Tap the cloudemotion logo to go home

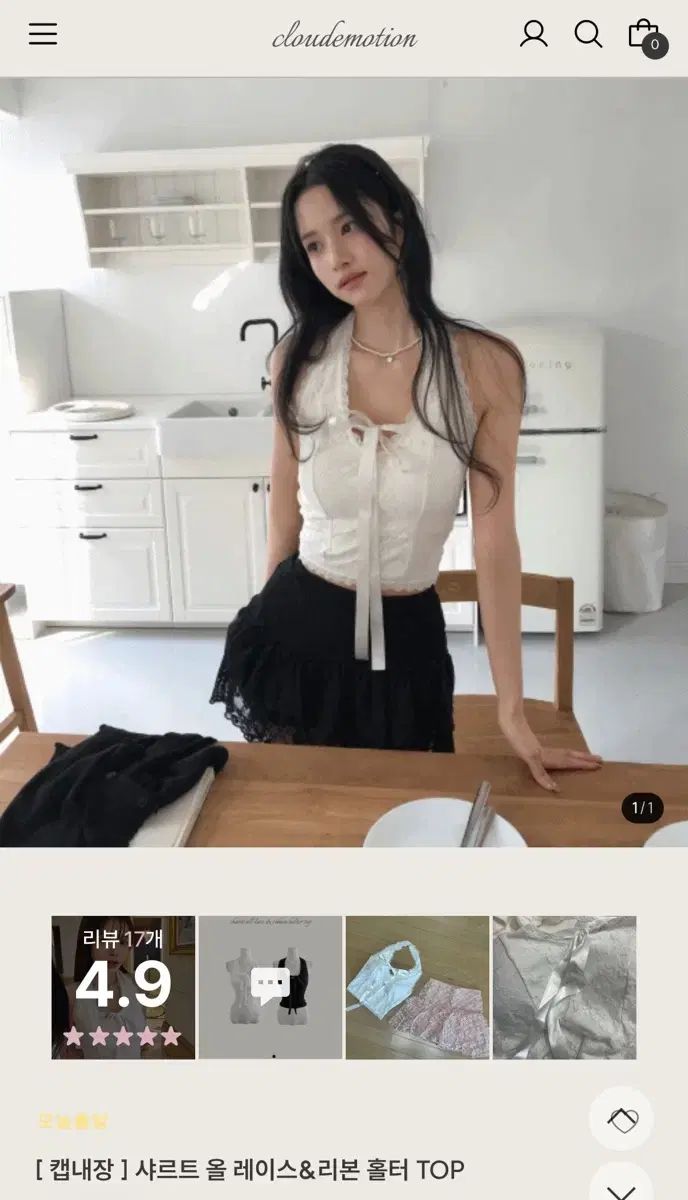pos(344,37)
